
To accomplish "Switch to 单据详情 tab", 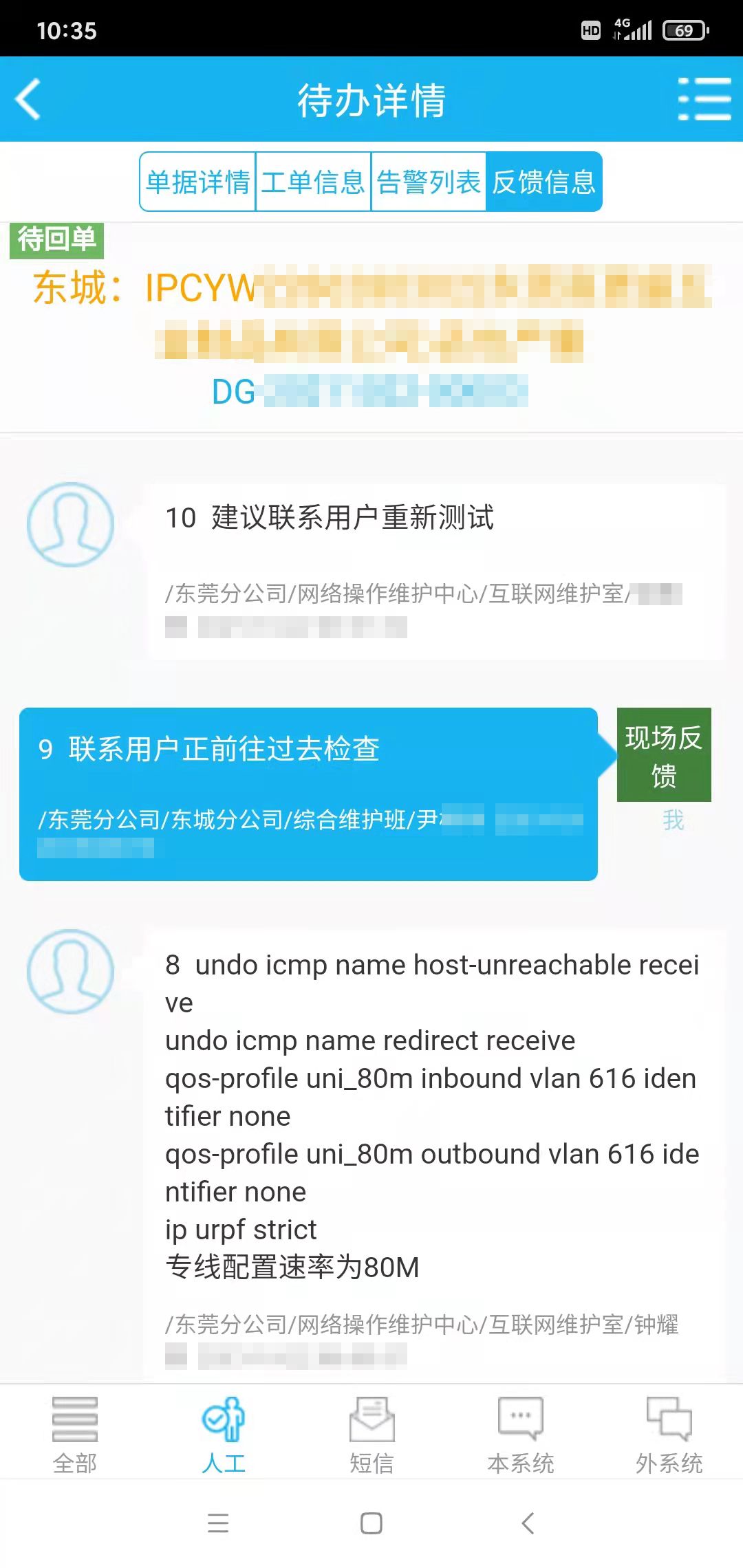I will [198, 182].
